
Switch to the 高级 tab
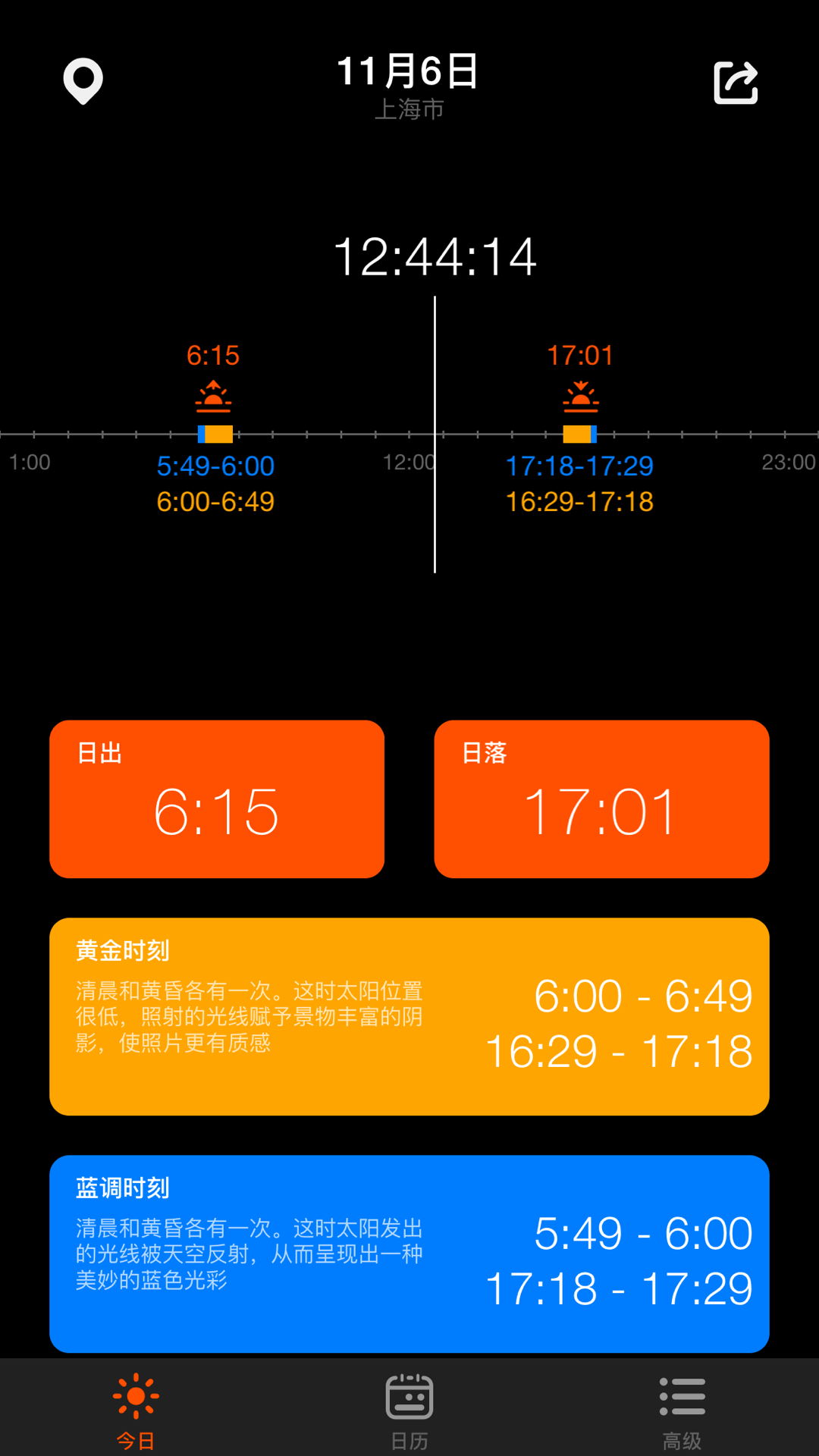(681, 1410)
